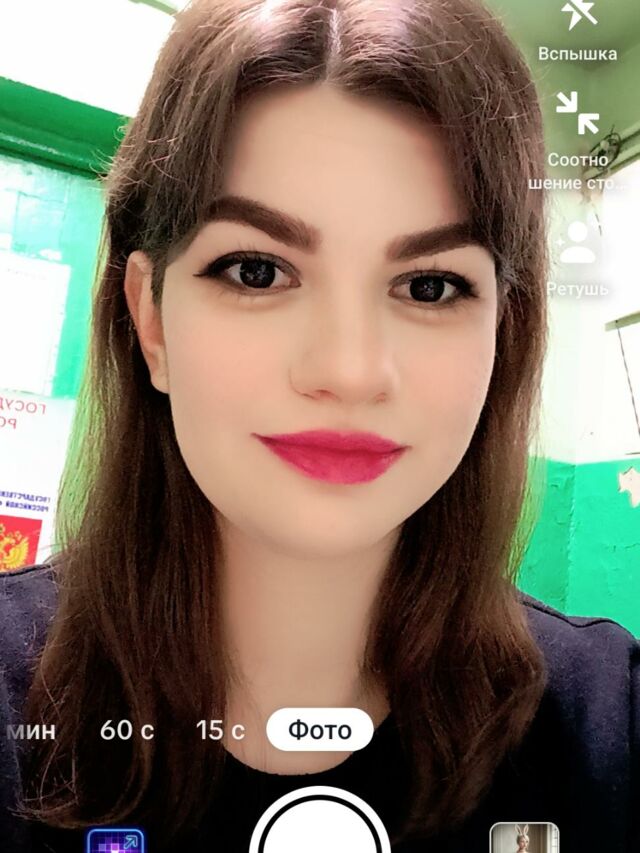Viewport: 640px width, 853px height.
Task: Switch to the 15 с recording mode
Action: coord(220,730)
